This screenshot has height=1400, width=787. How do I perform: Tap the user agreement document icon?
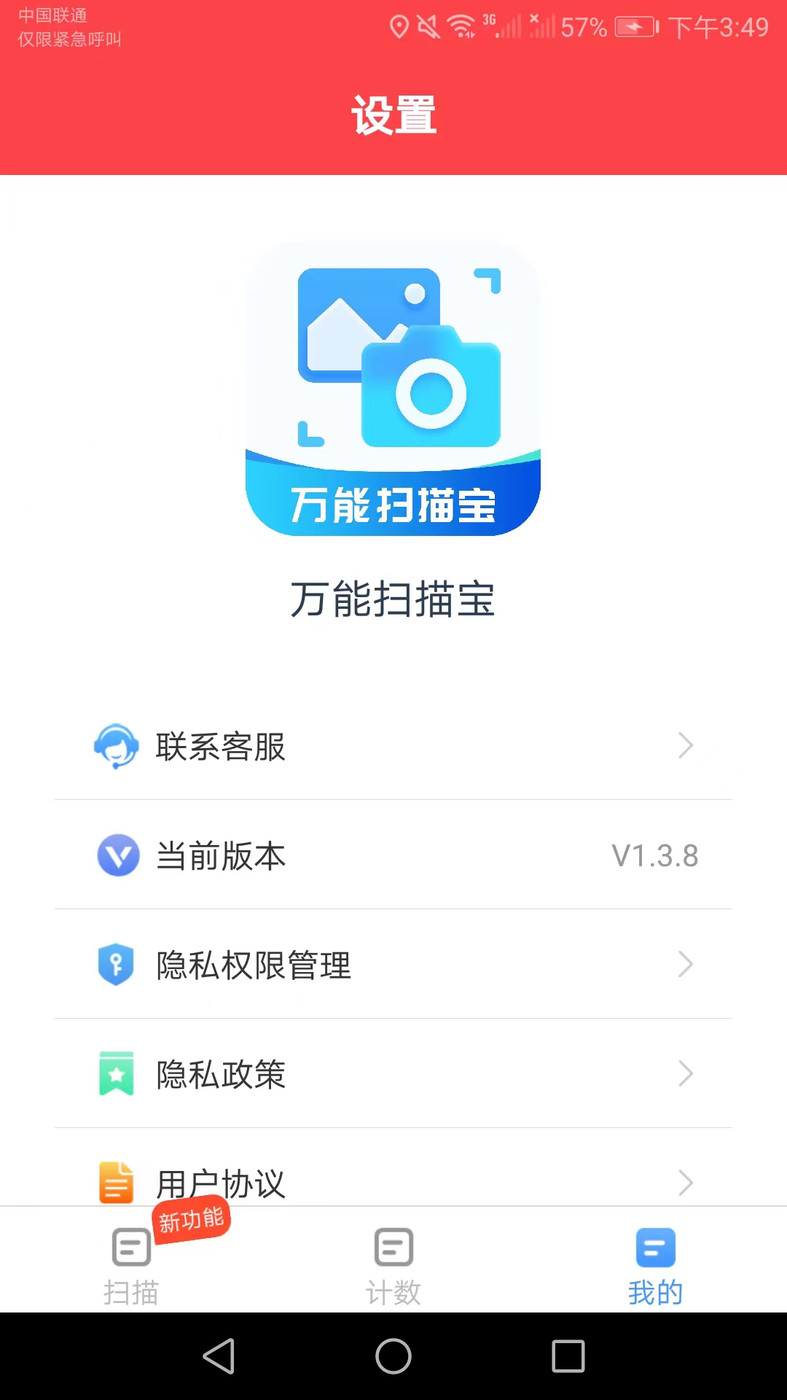pyautogui.click(x=117, y=1183)
